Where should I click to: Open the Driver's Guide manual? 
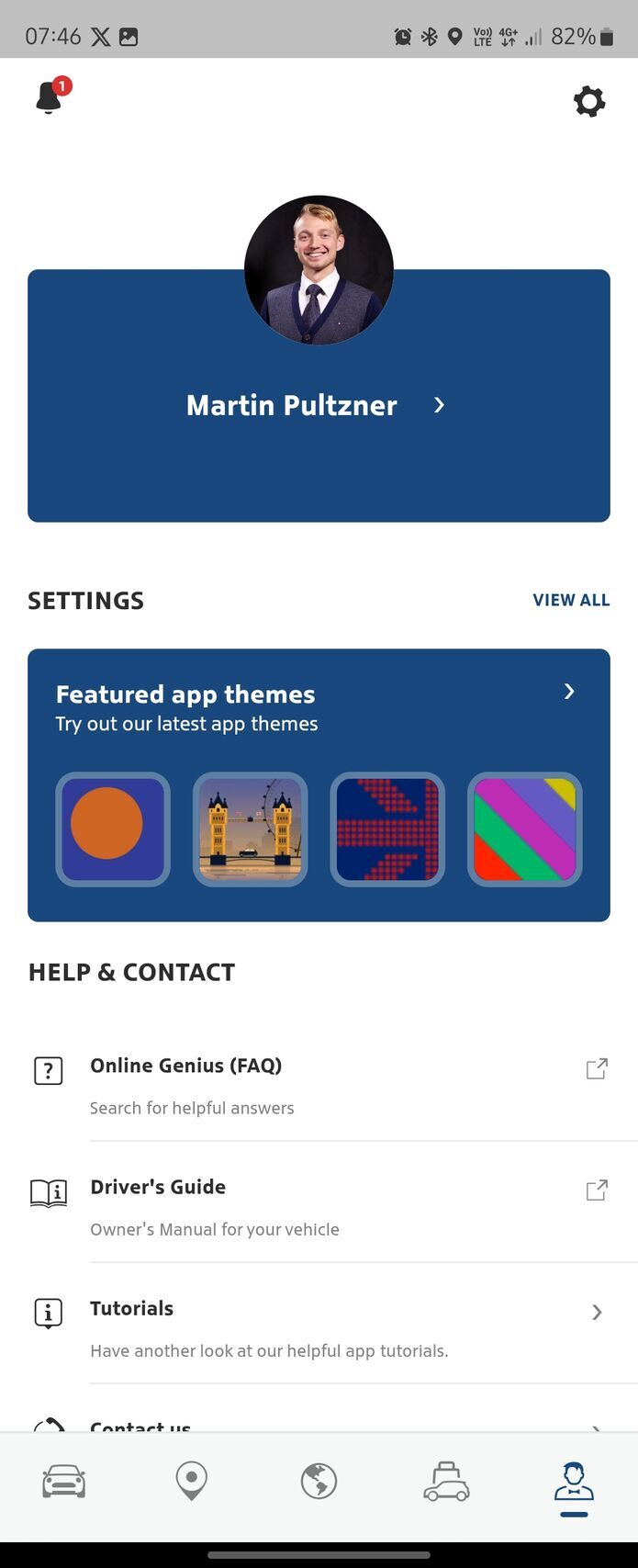[x=317, y=1205]
